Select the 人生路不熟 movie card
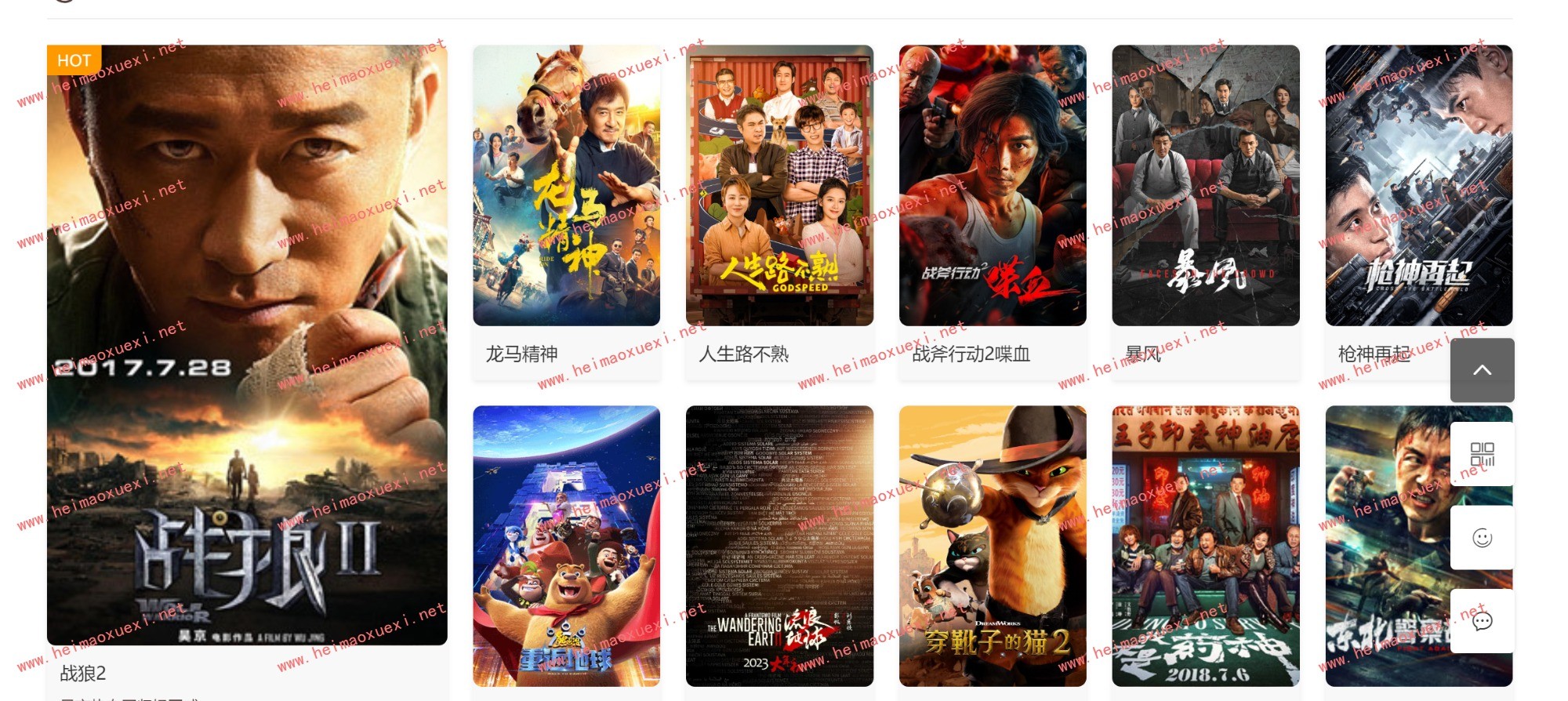Screen dimensions: 1568x701 pos(779,185)
